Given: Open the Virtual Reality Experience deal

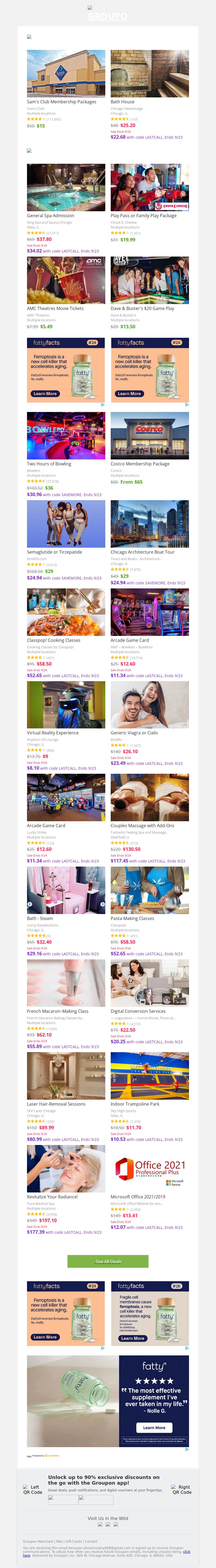Looking at the screenshot, I should point(66,704).
